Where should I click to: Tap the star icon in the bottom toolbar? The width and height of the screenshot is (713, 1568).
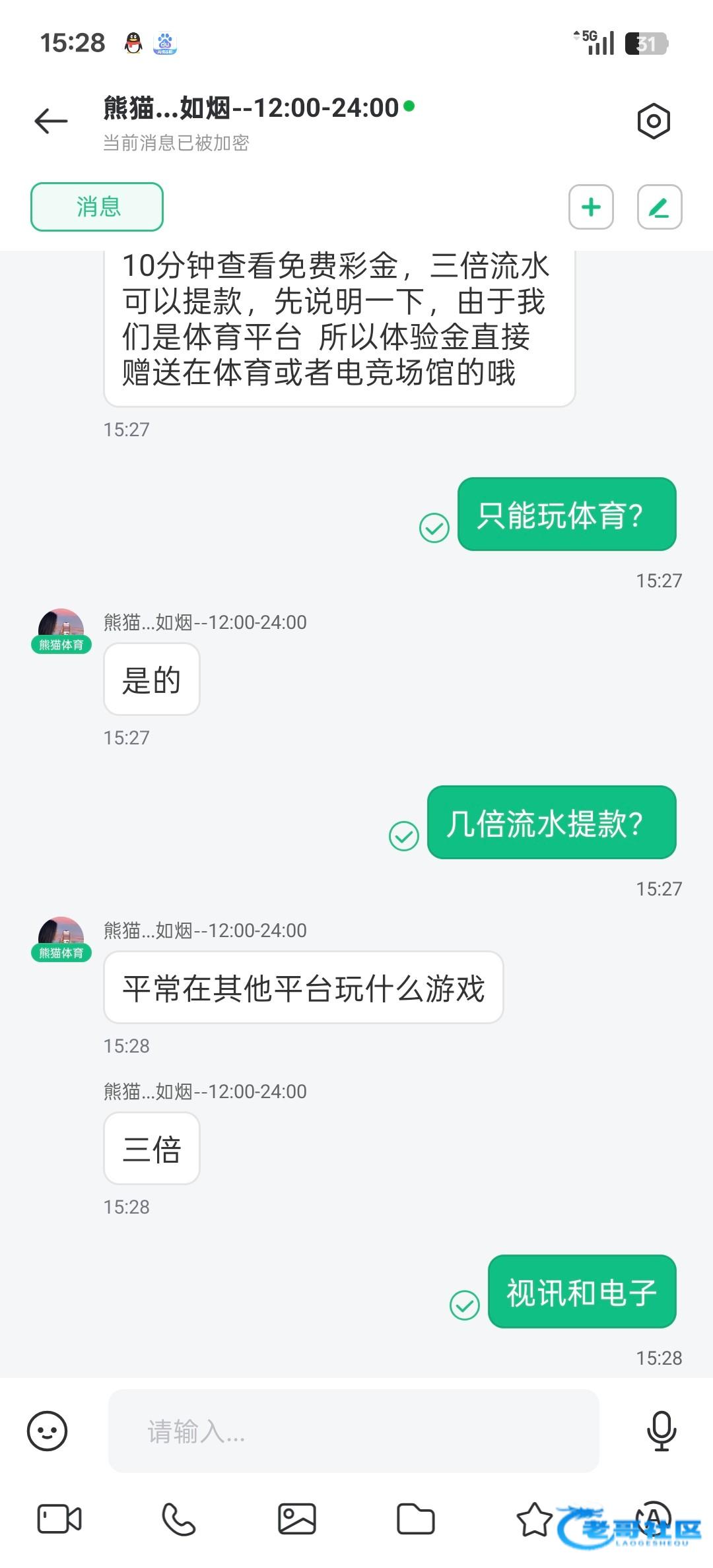tap(533, 1519)
